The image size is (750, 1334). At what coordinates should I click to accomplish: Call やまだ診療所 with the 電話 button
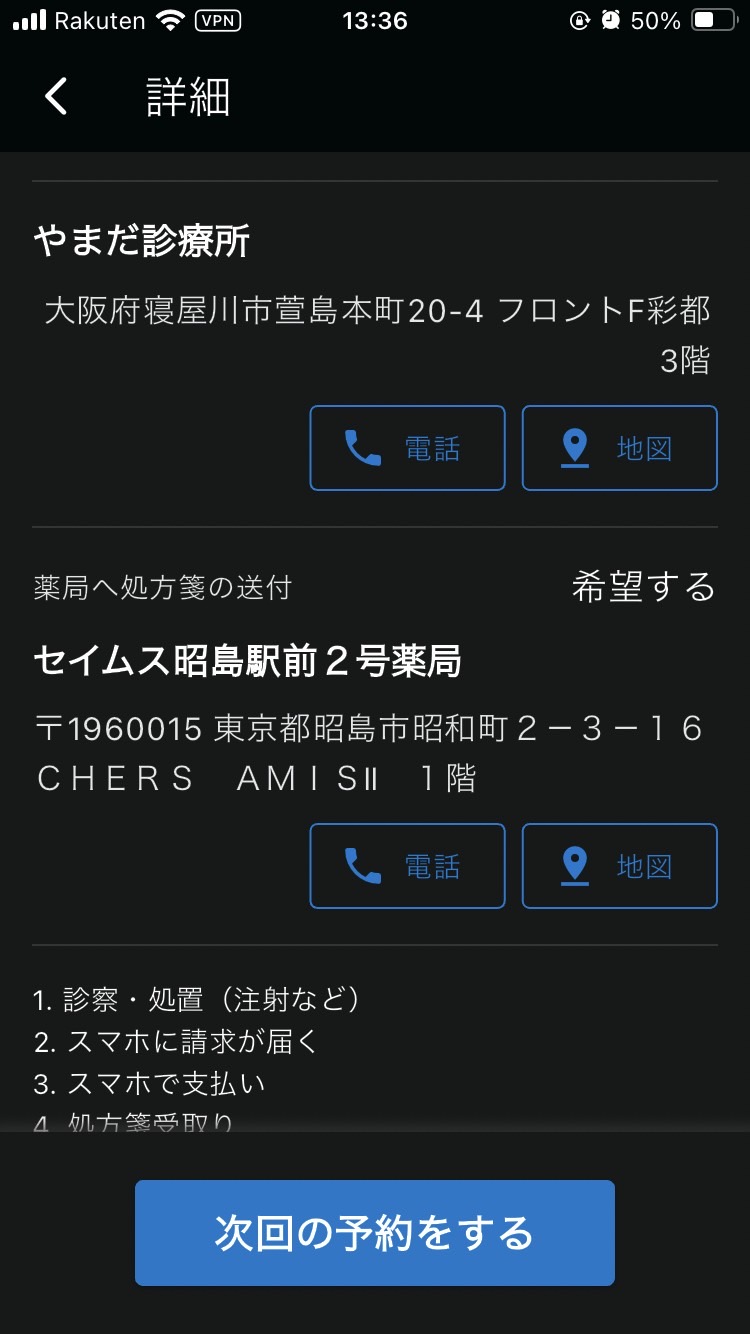[407, 448]
